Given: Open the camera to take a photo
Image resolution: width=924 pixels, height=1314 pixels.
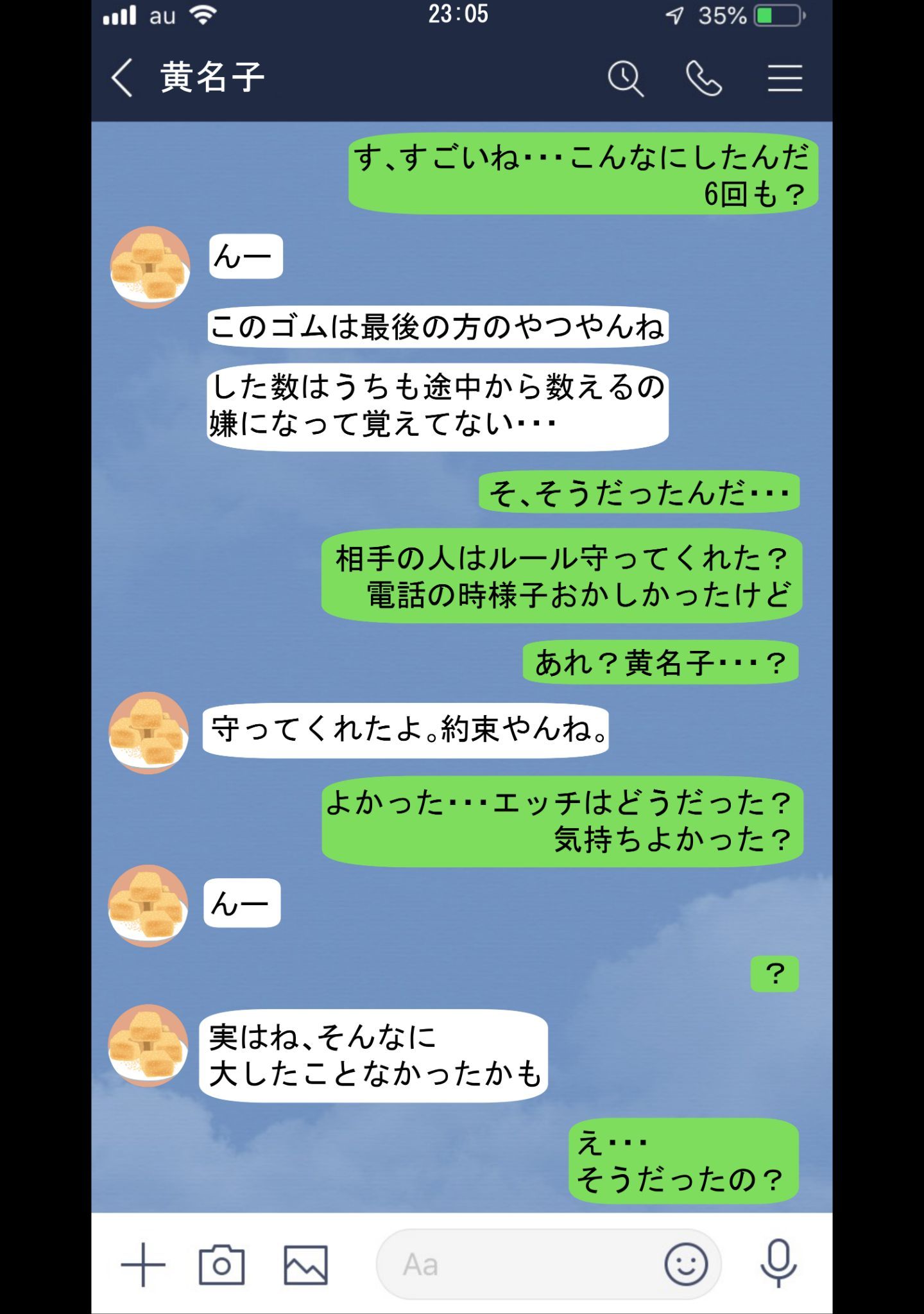Looking at the screenshot, I should pos(222,1265).
